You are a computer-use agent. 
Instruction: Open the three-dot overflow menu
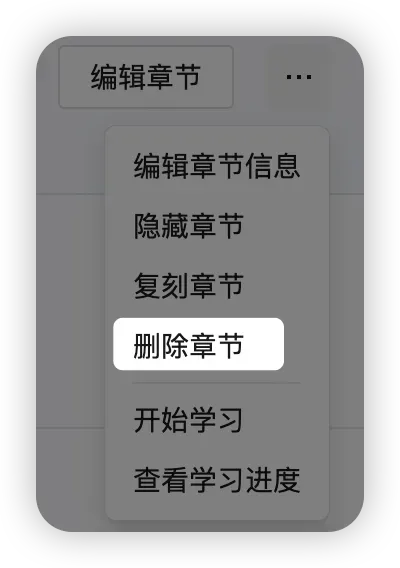point(299,77)
